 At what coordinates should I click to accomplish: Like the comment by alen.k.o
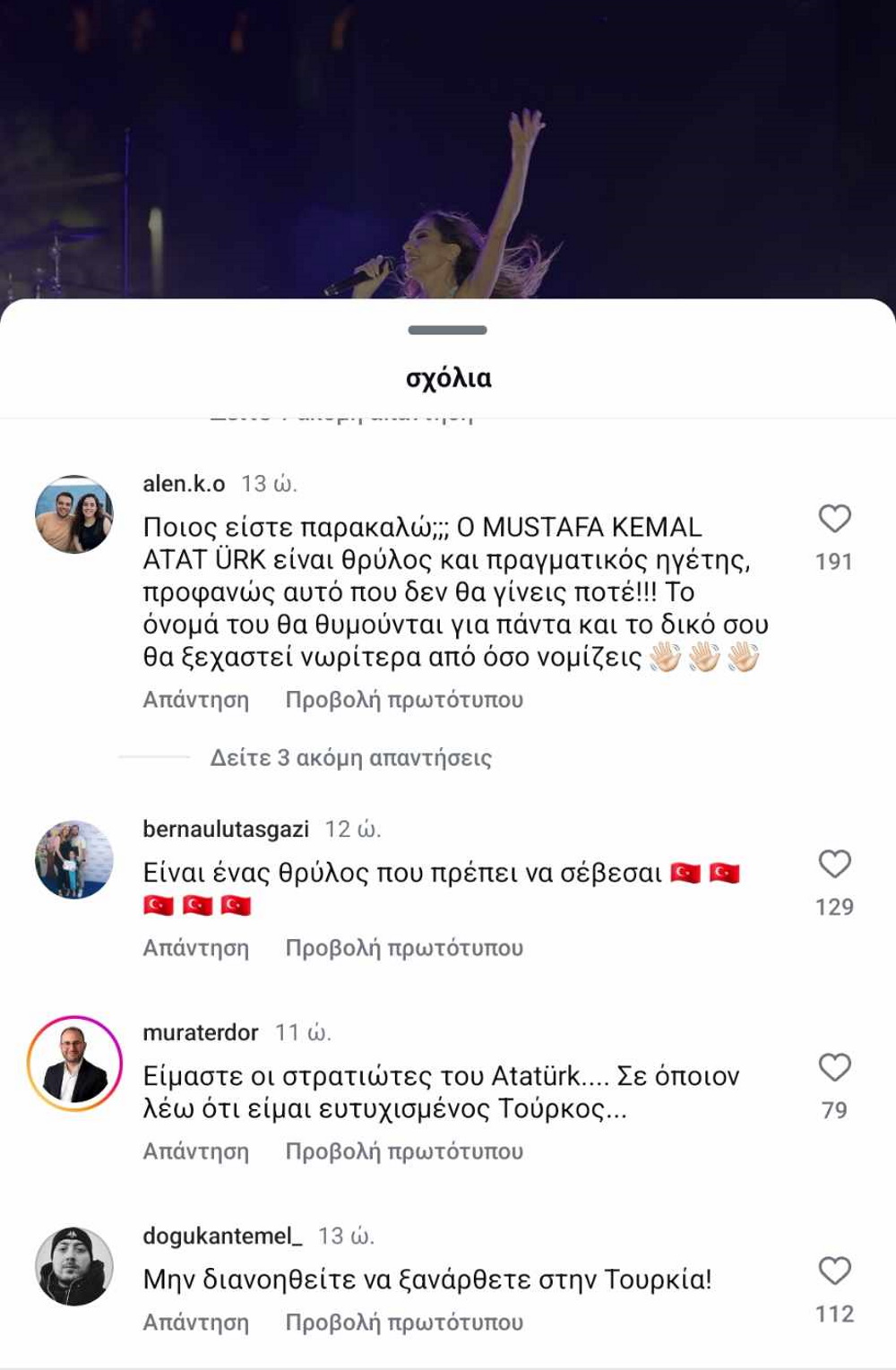coord(834,519)
